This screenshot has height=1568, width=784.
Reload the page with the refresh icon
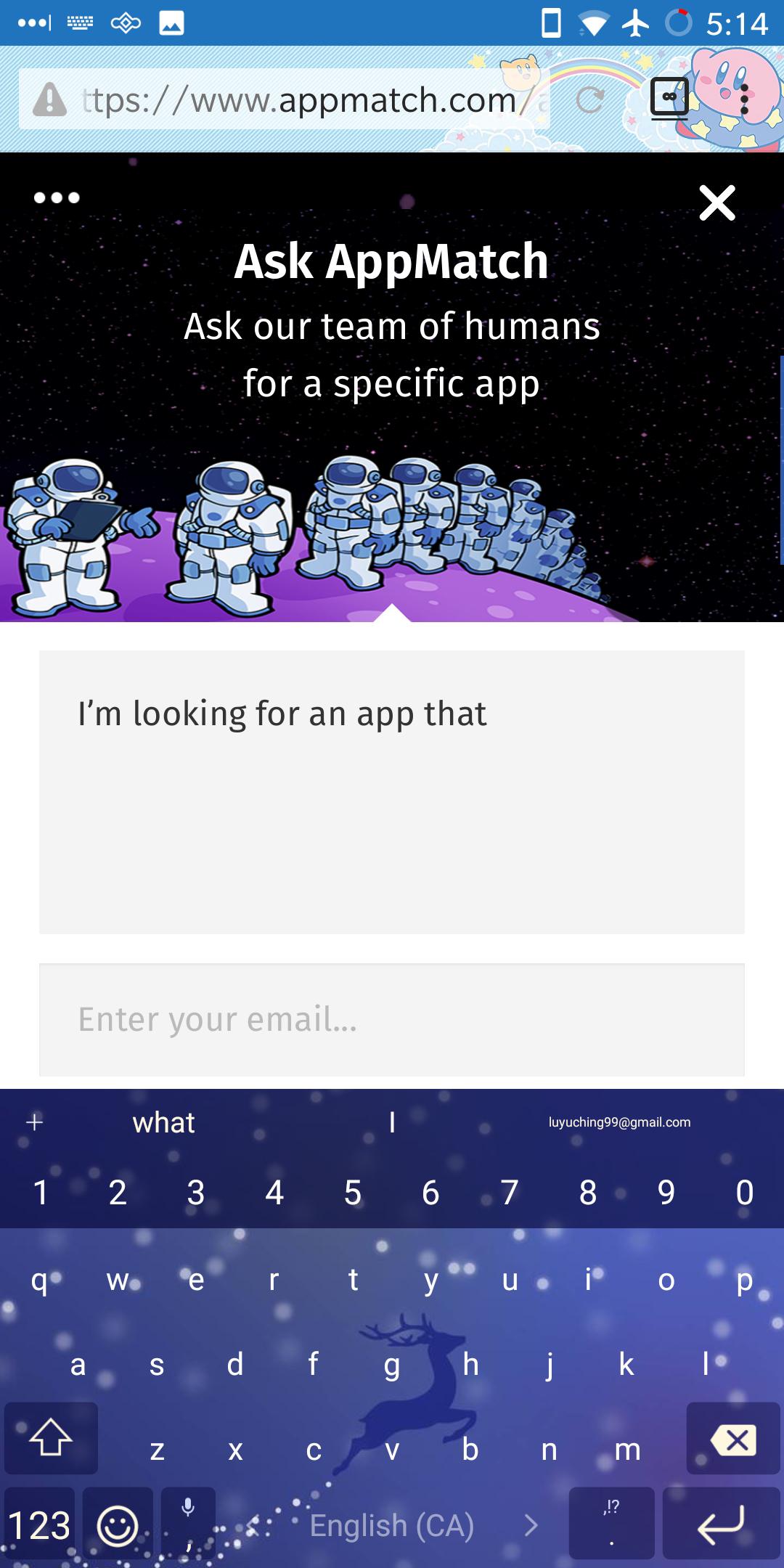point(590,99)
